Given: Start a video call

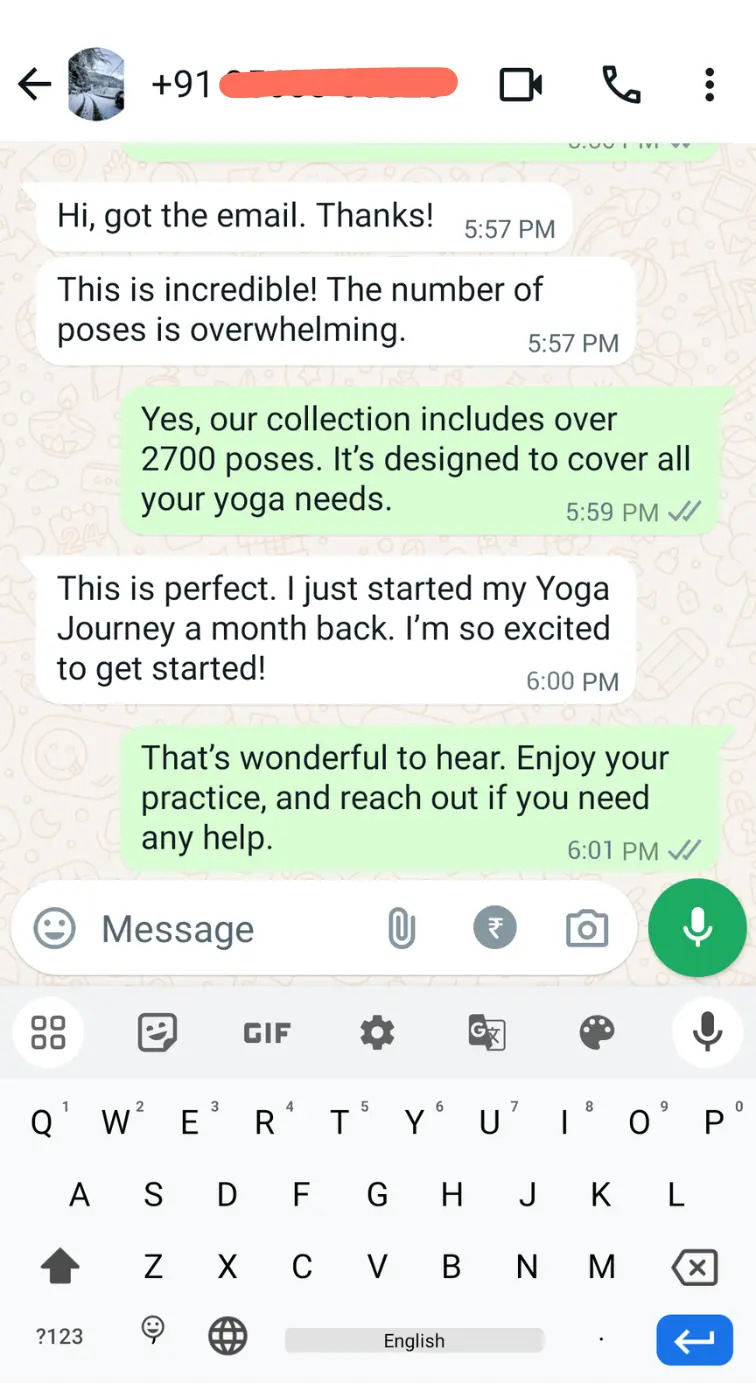Looking at the screenshot, I should (520, 85).
